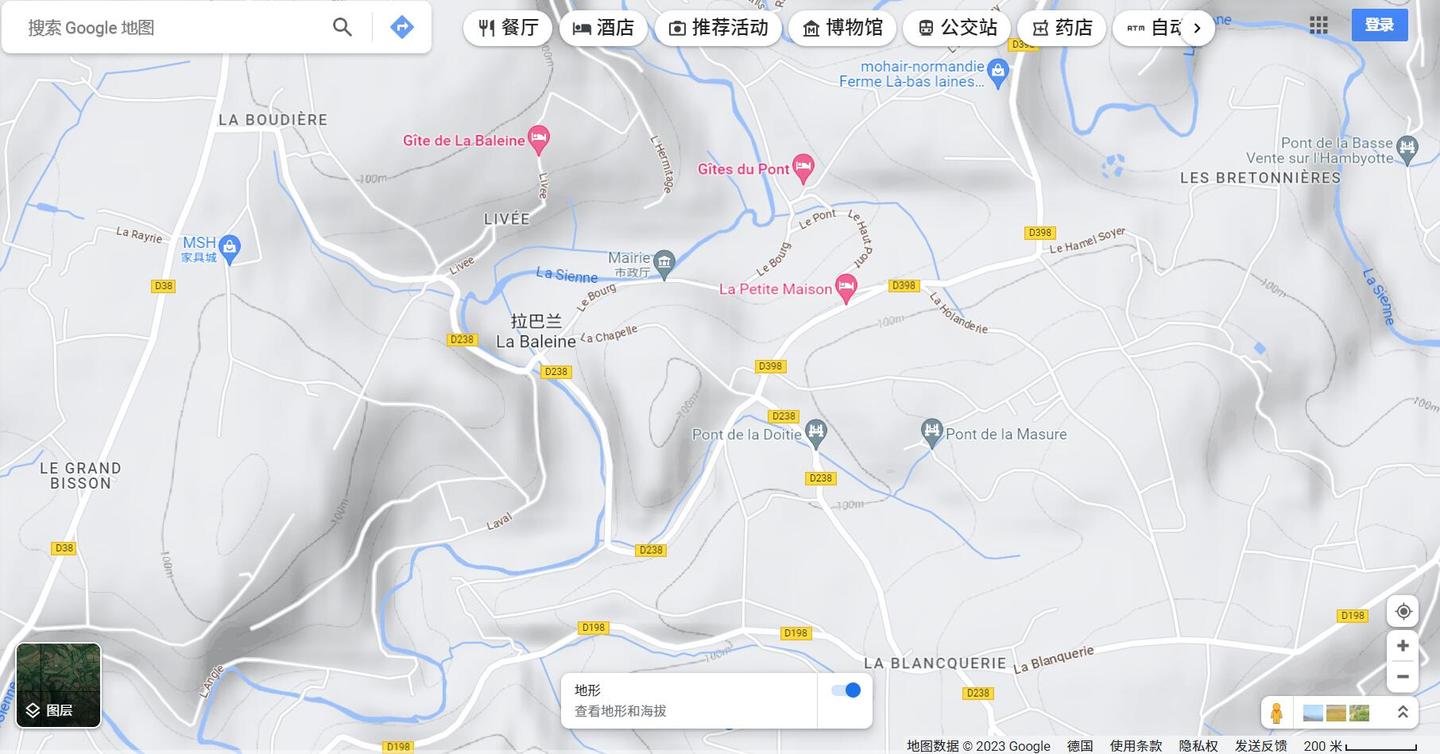Activate the Street View pegman
This screenshot has width=1440, height=754.
click(x=1276, y=713)
